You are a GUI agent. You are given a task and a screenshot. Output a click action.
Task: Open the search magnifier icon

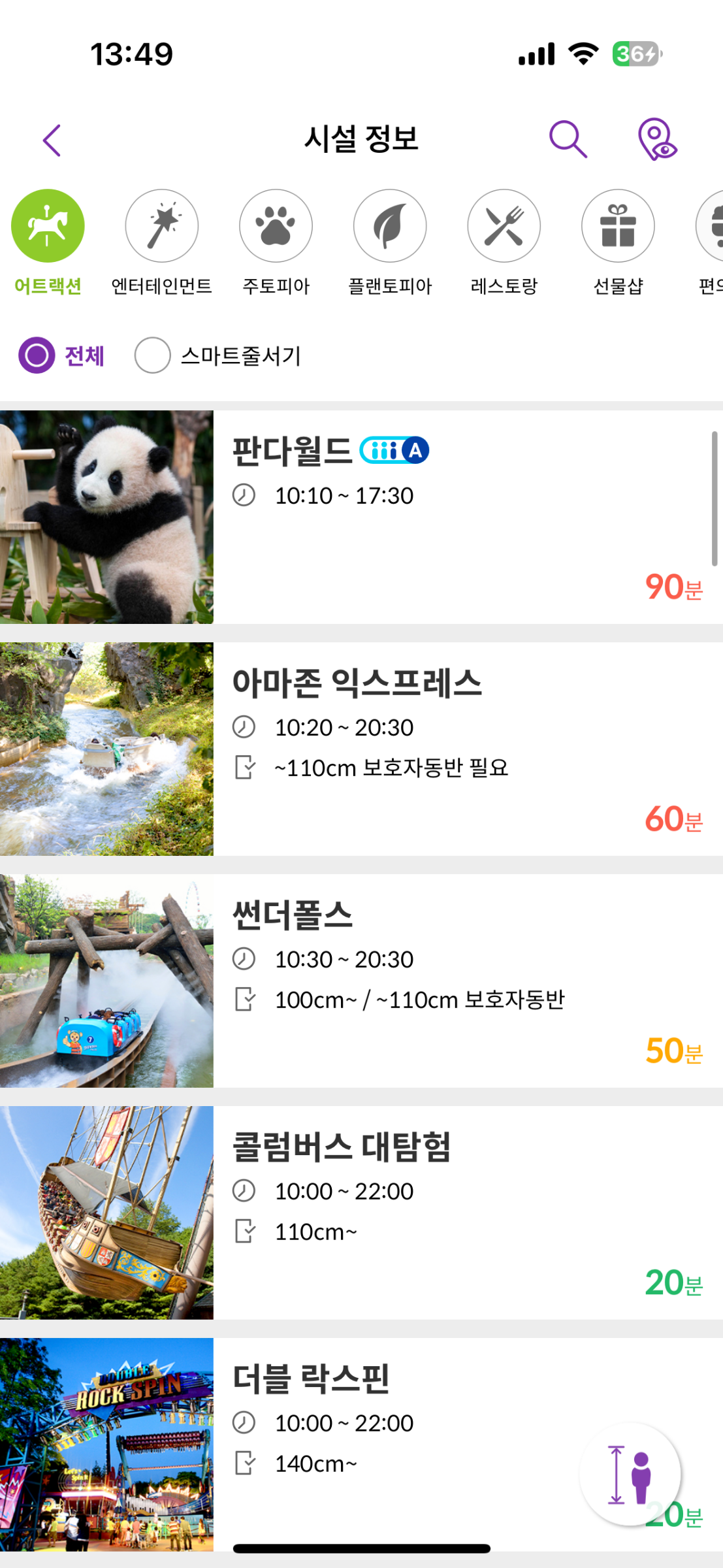coord(568,139)
